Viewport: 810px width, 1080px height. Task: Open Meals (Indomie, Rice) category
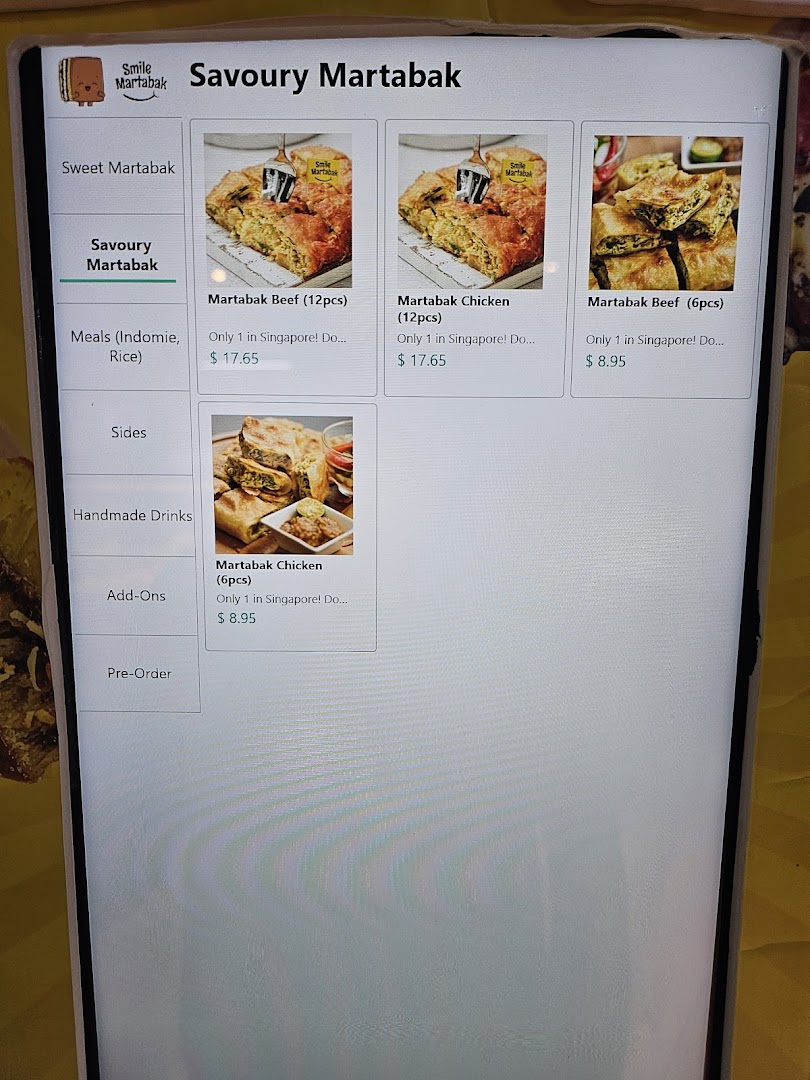point(125,346)
